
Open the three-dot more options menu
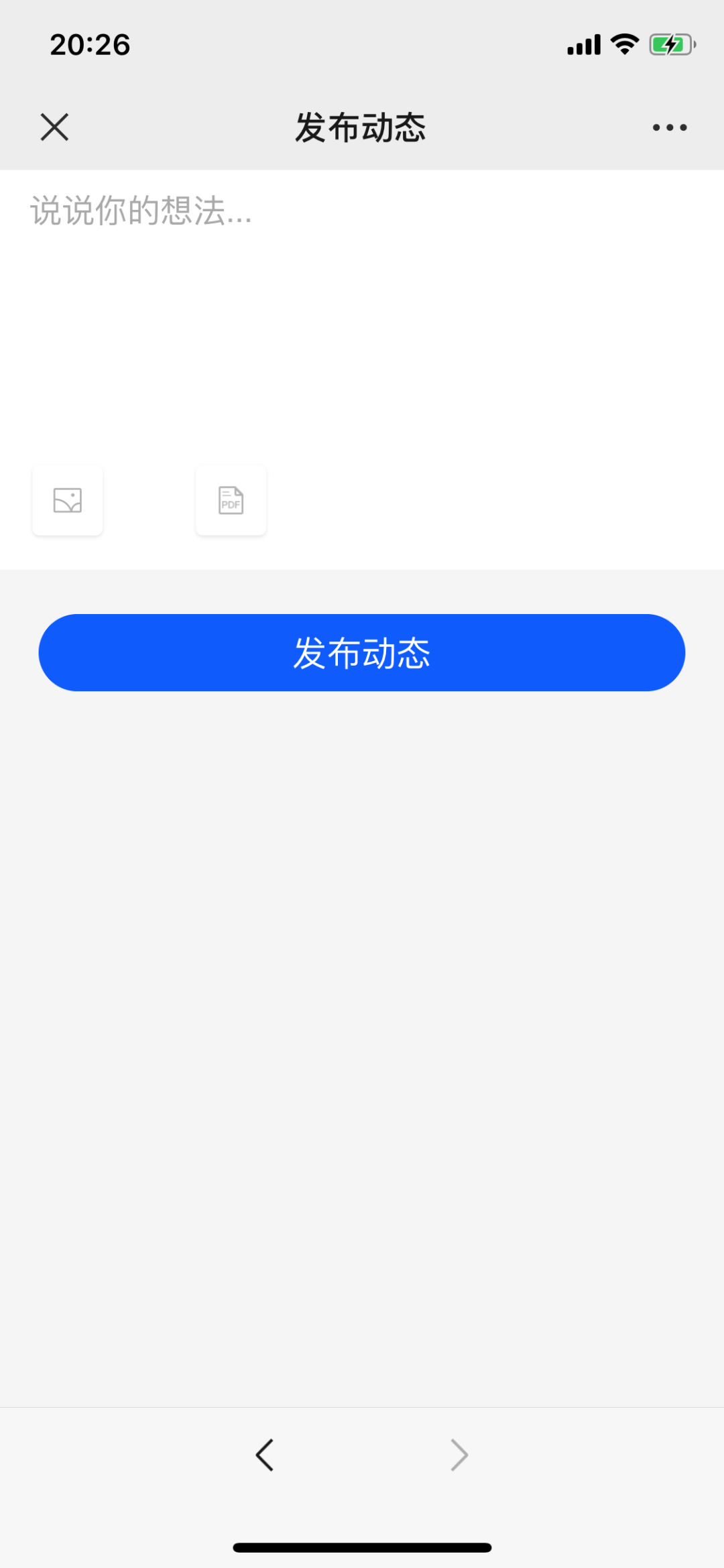click(670, 127)
